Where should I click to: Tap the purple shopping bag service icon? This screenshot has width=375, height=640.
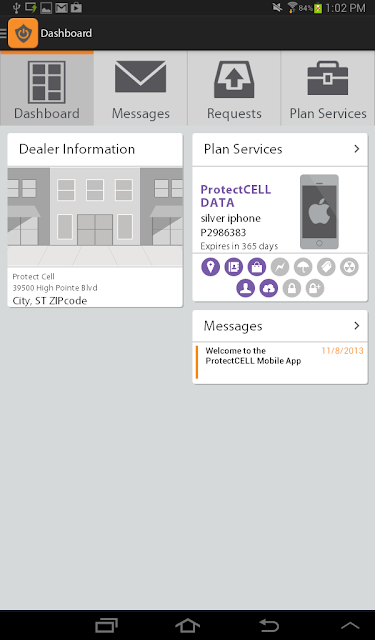[x=257, y=267]
